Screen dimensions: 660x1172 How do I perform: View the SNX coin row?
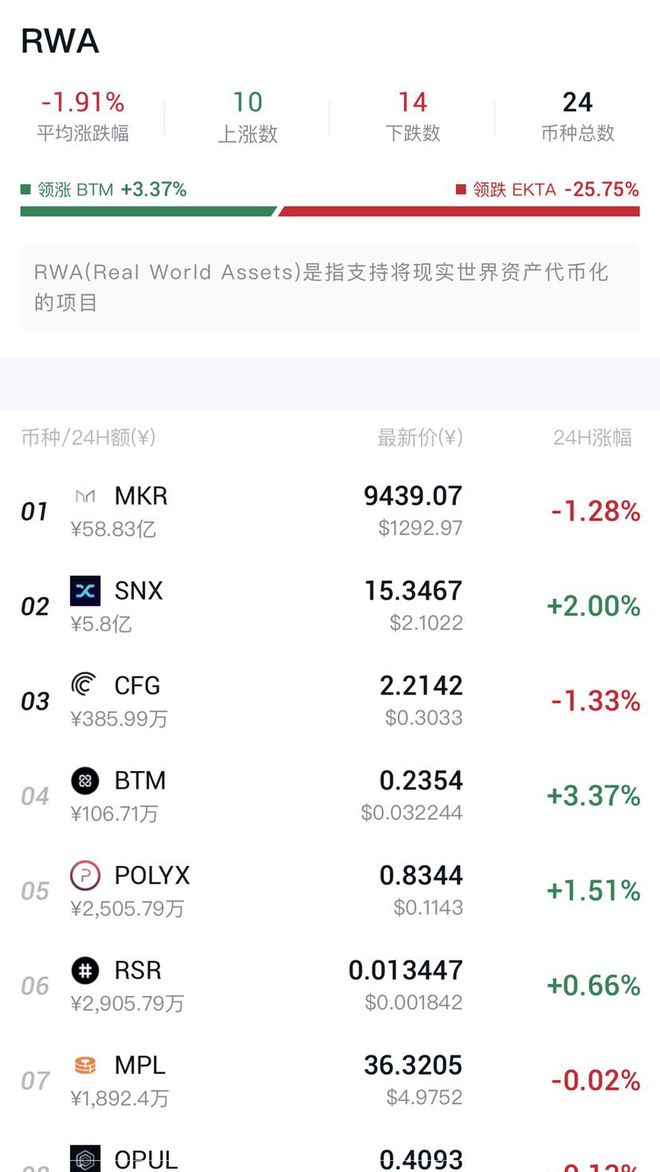point(138,591)
